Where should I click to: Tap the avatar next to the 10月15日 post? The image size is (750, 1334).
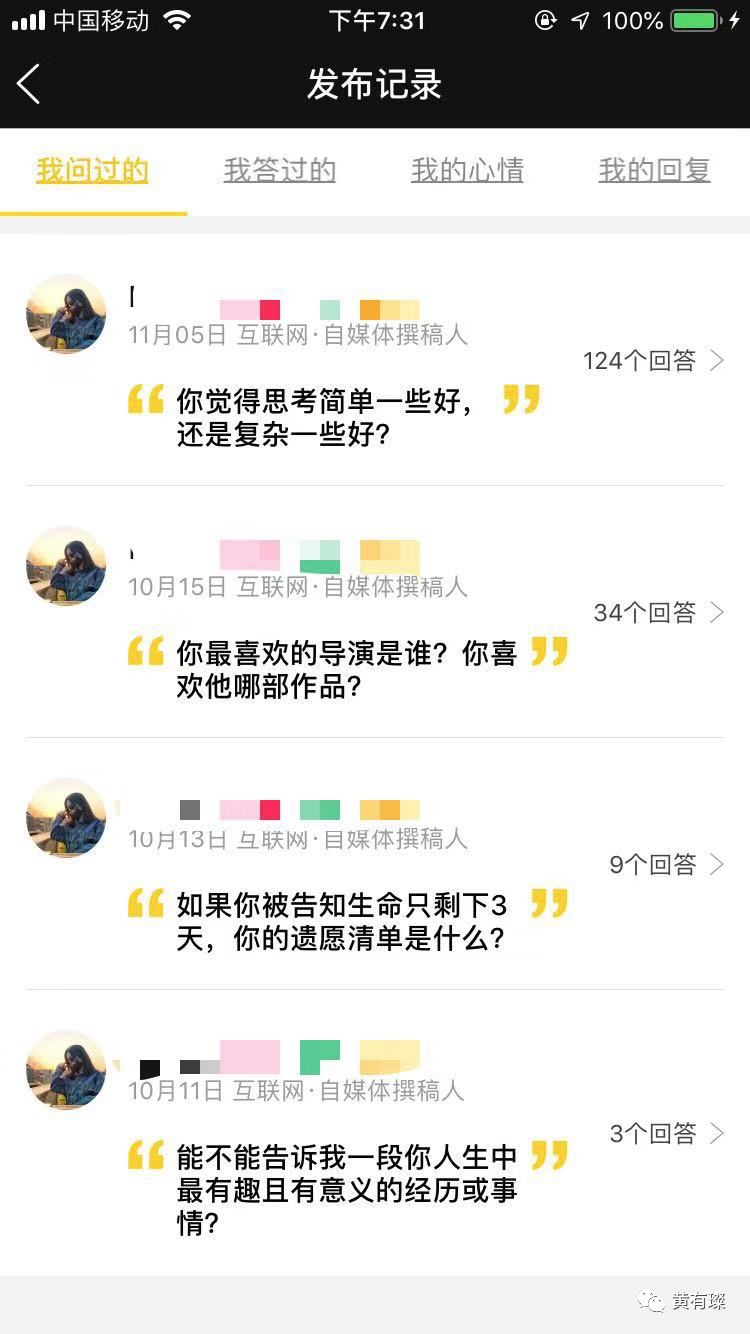click(x=66, y=566)
